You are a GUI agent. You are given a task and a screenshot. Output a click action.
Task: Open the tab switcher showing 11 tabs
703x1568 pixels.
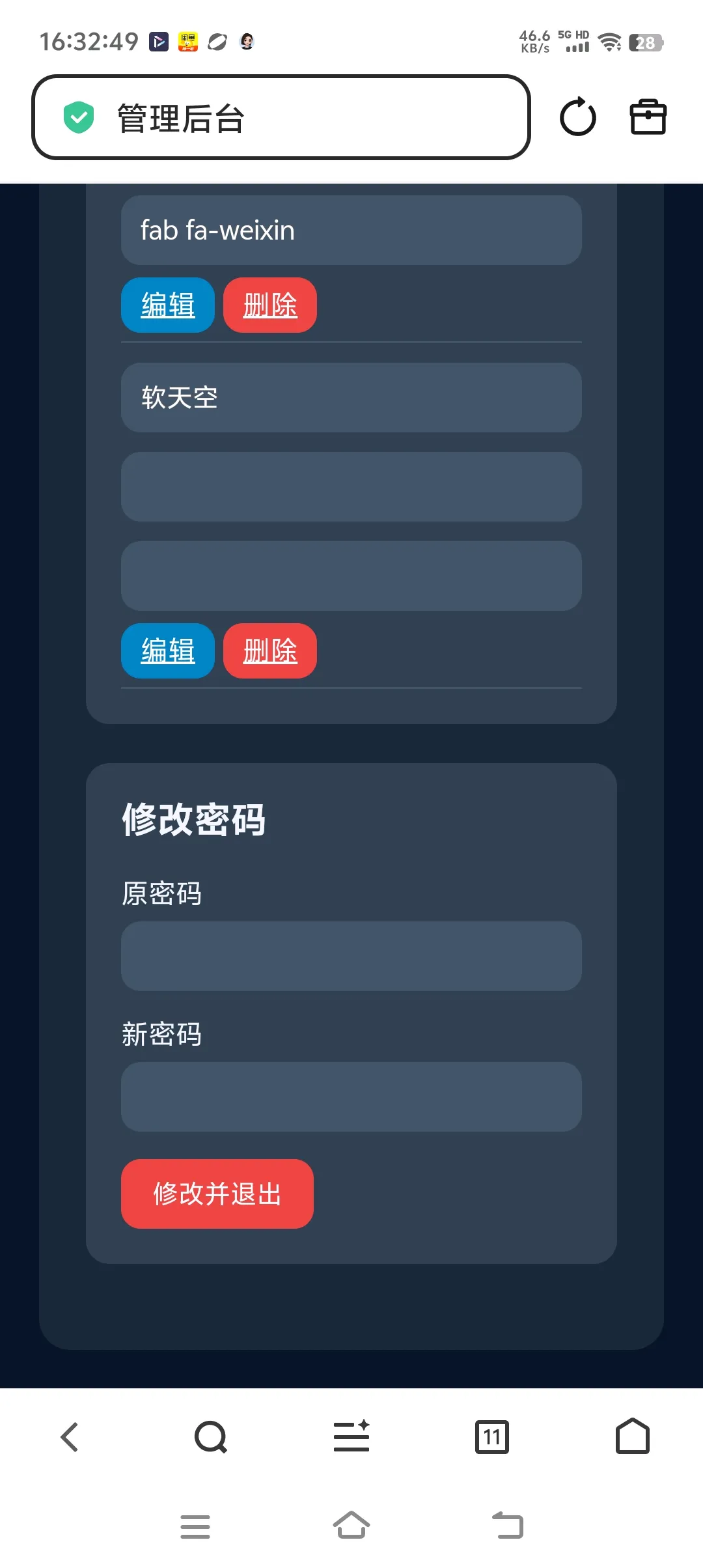(x=492, y=1437)
